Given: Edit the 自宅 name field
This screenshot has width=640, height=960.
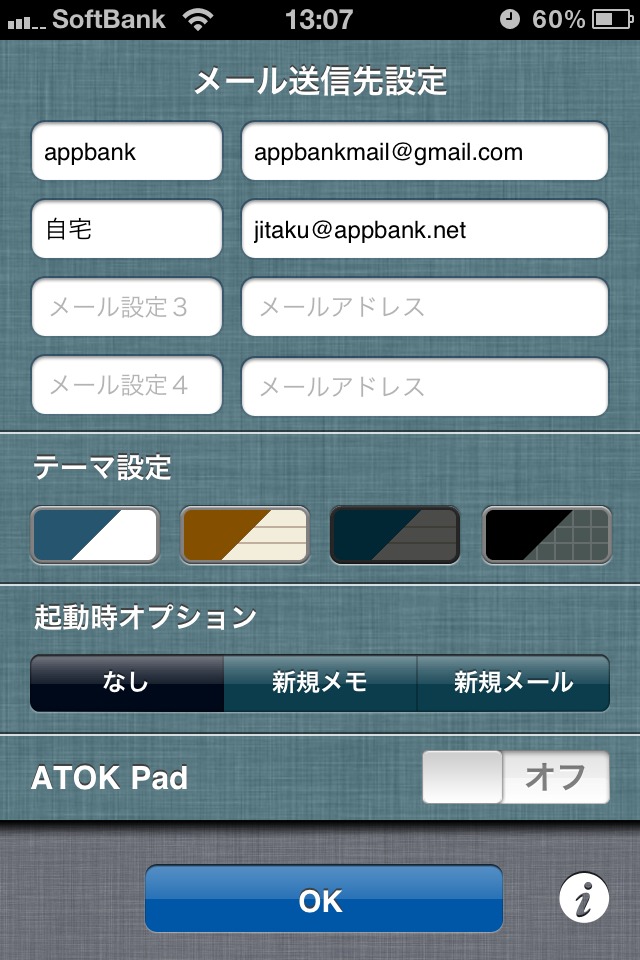Looking at the screenshot, I should coord(126,230).
